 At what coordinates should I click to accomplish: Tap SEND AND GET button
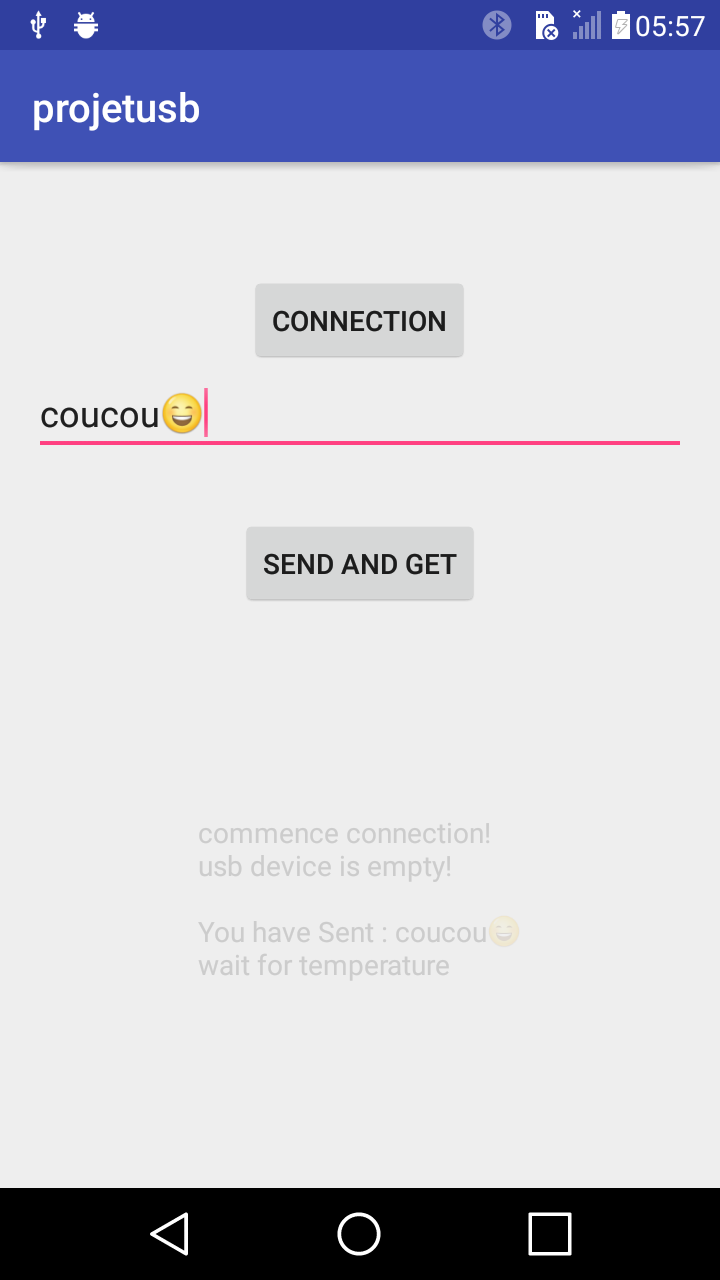tap(359, 564)
